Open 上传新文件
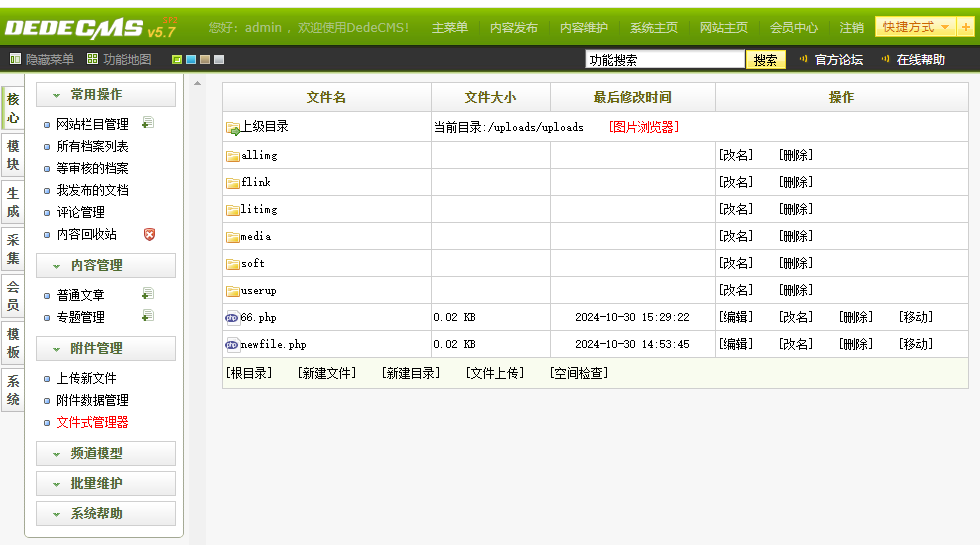This screenshot has height=545, width=980. pyautogui.click(x=86, y=378)
